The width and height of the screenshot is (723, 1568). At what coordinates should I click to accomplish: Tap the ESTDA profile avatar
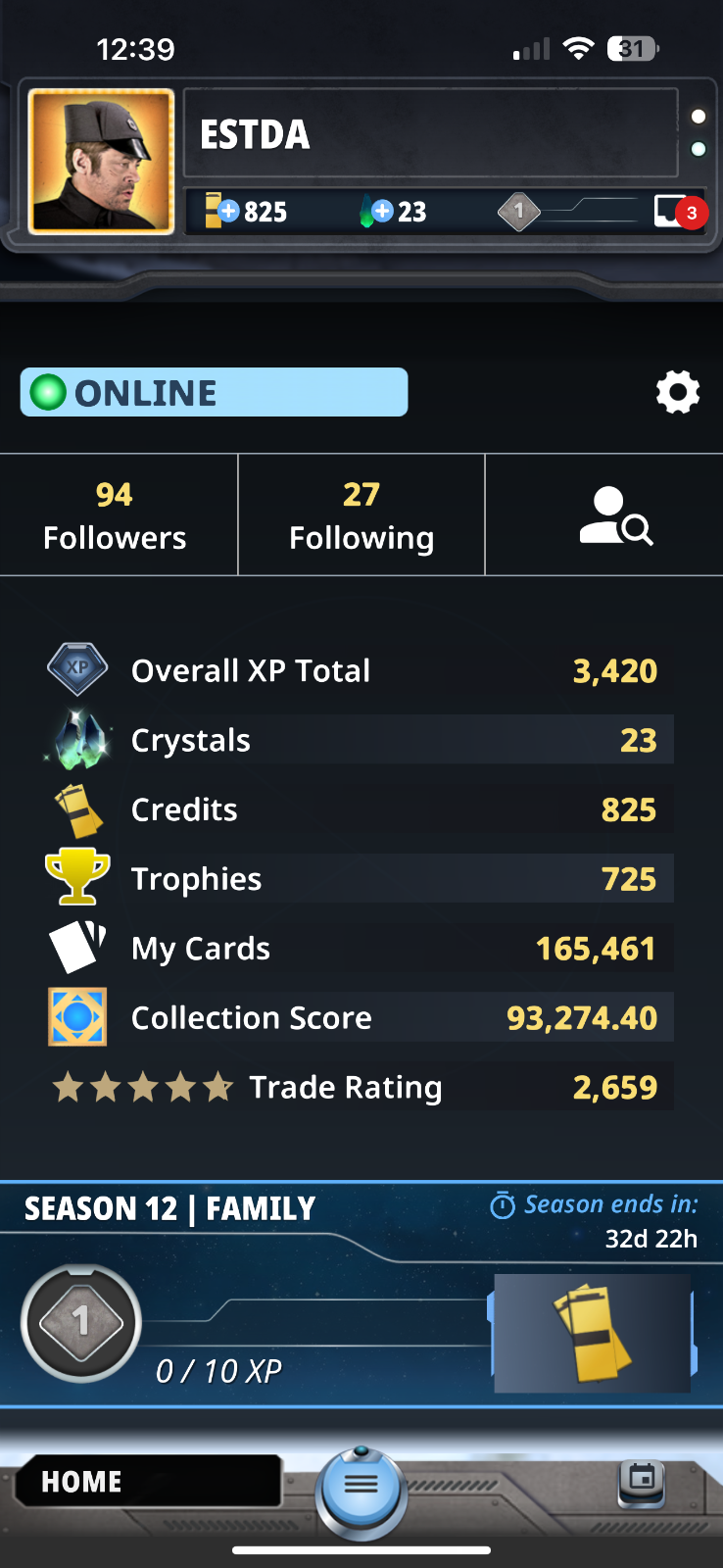(102, 162)
